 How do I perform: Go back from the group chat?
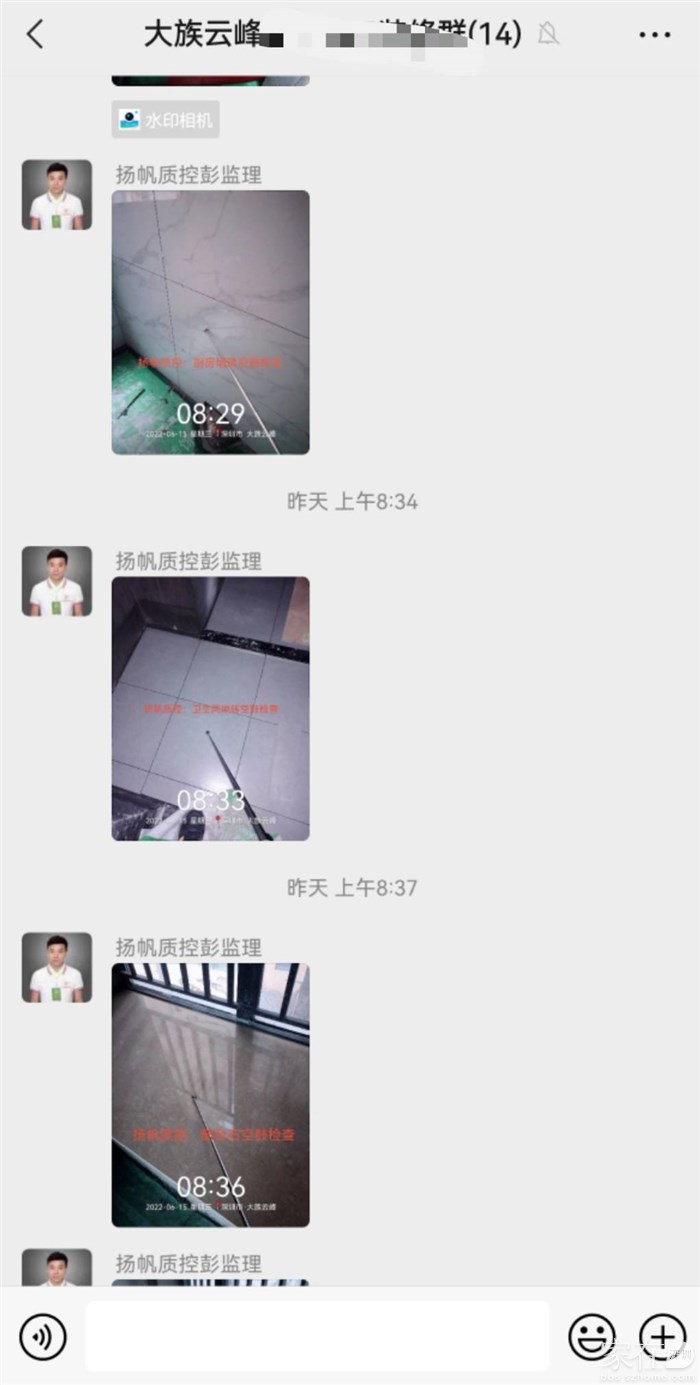35,35
